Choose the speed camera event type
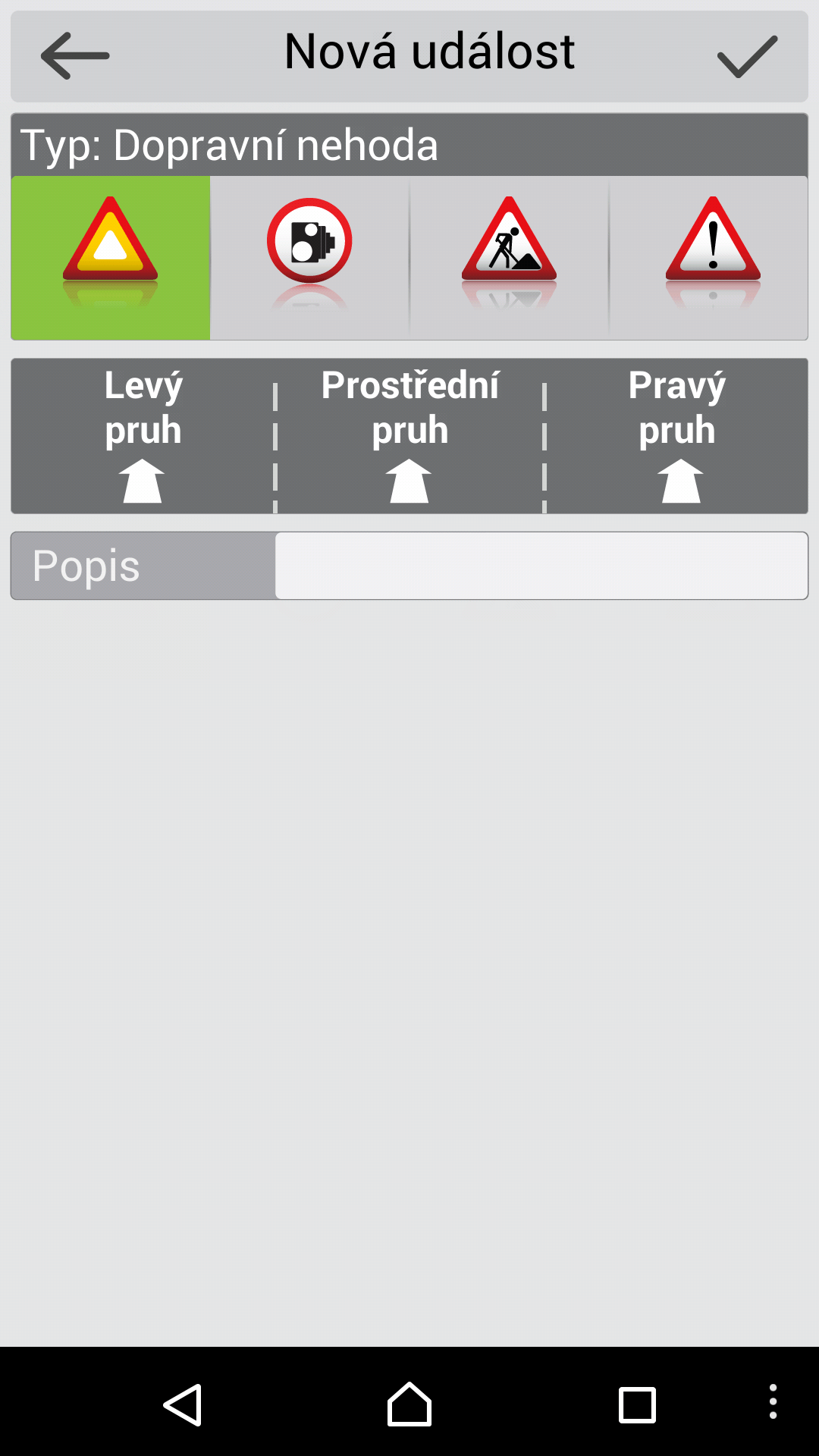The height and width of the screenshot is (1456, 819). click(x=309, y=258)
